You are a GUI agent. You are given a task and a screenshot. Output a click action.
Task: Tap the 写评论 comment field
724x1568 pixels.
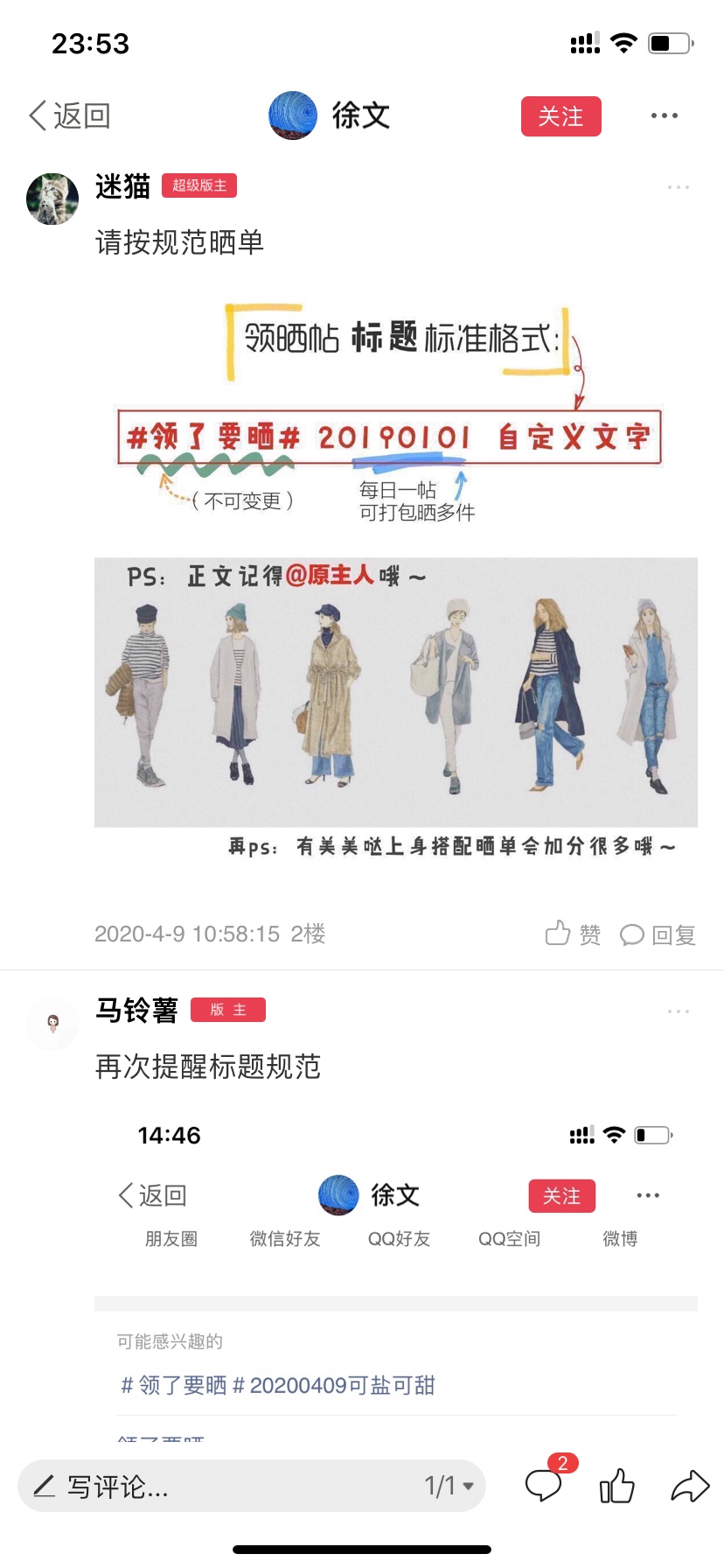click(219, 1486)
